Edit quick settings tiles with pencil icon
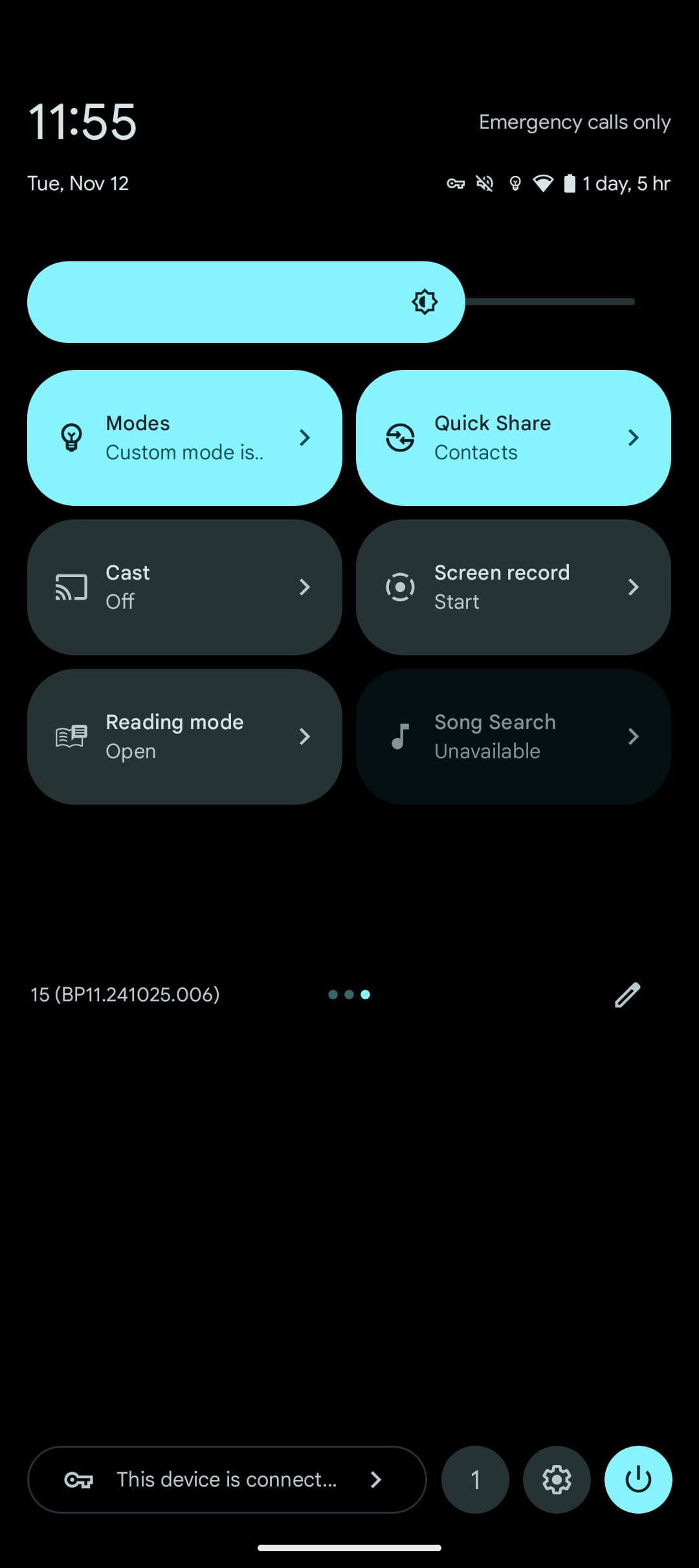The height and width of the screenshot is (1568, 699). pos(627,995)
